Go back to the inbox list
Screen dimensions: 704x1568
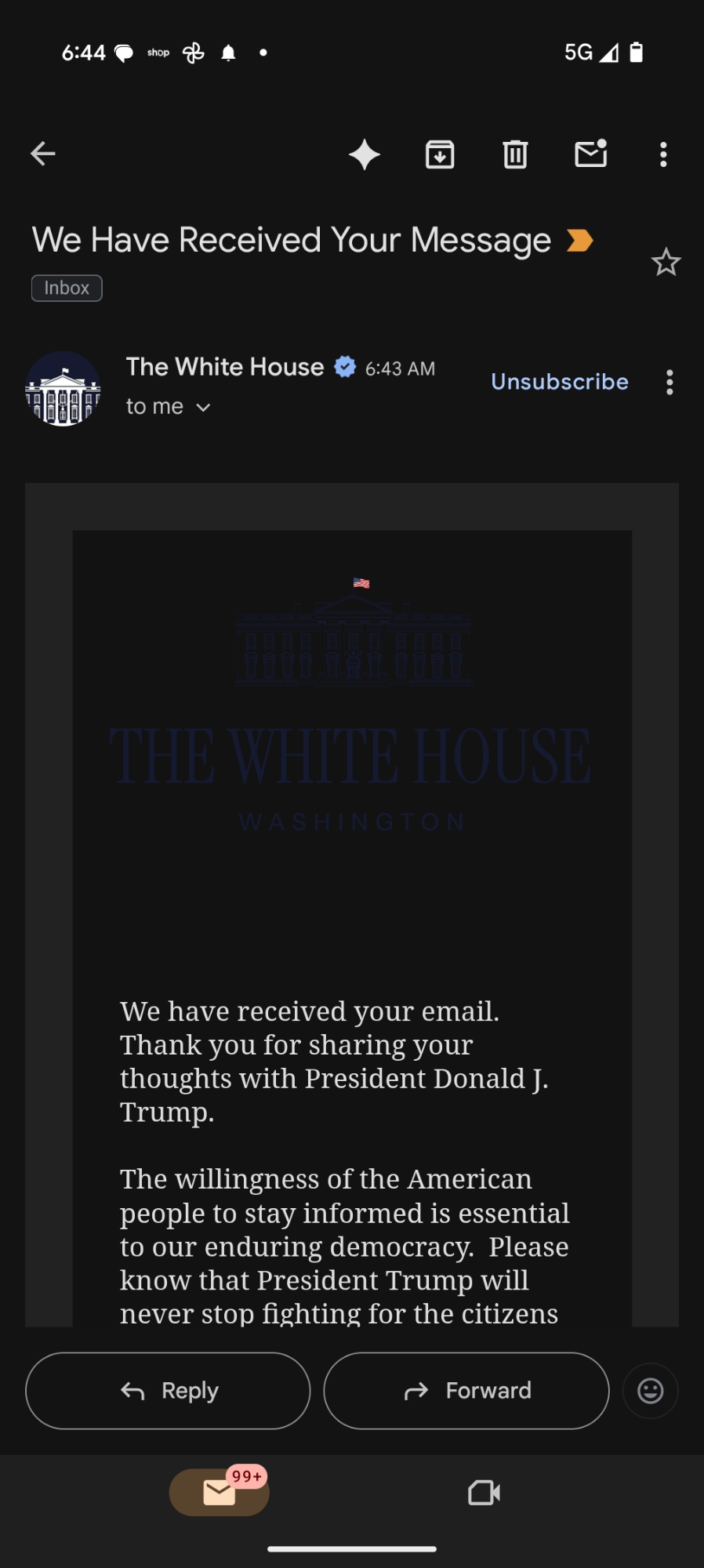pyautogui.click(x=43, y=154)
